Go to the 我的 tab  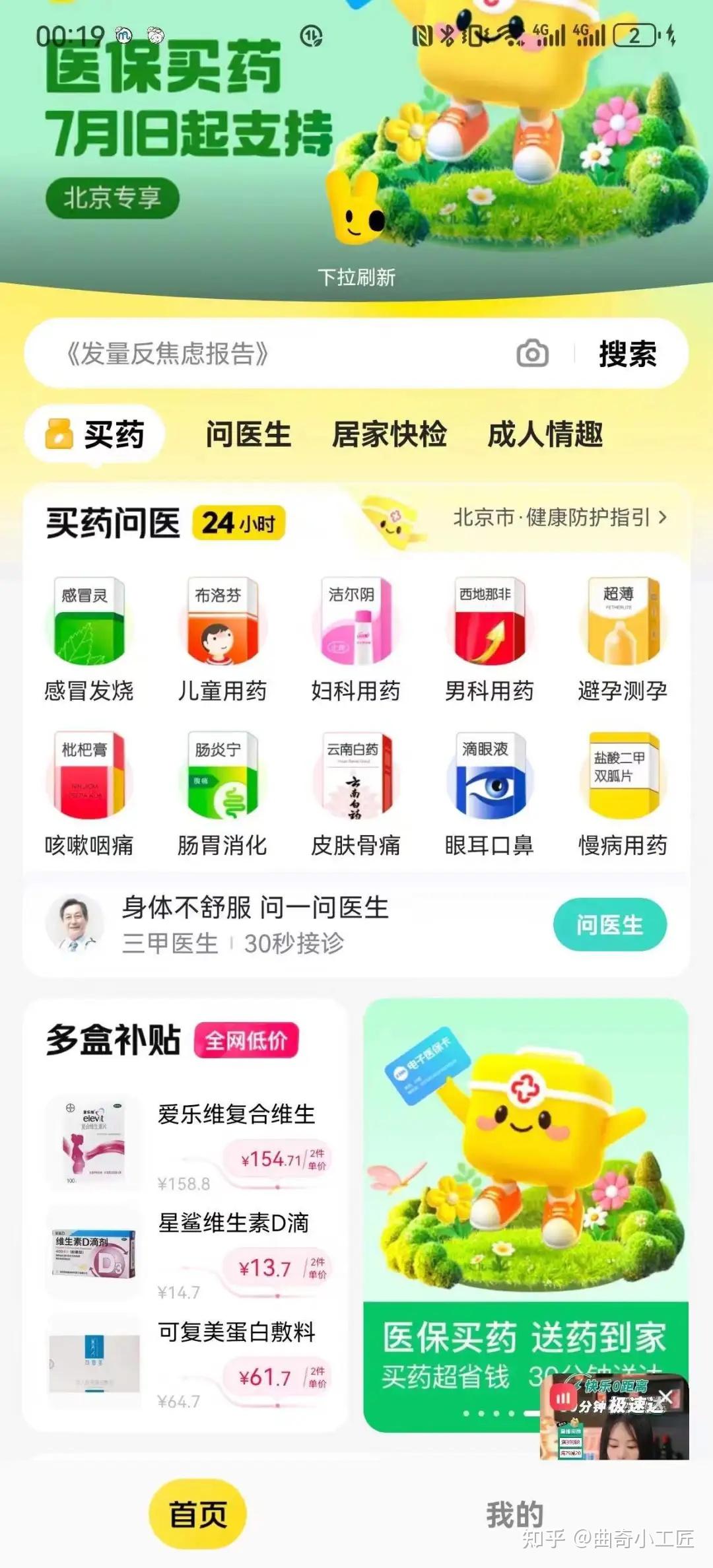point(514,1514)
